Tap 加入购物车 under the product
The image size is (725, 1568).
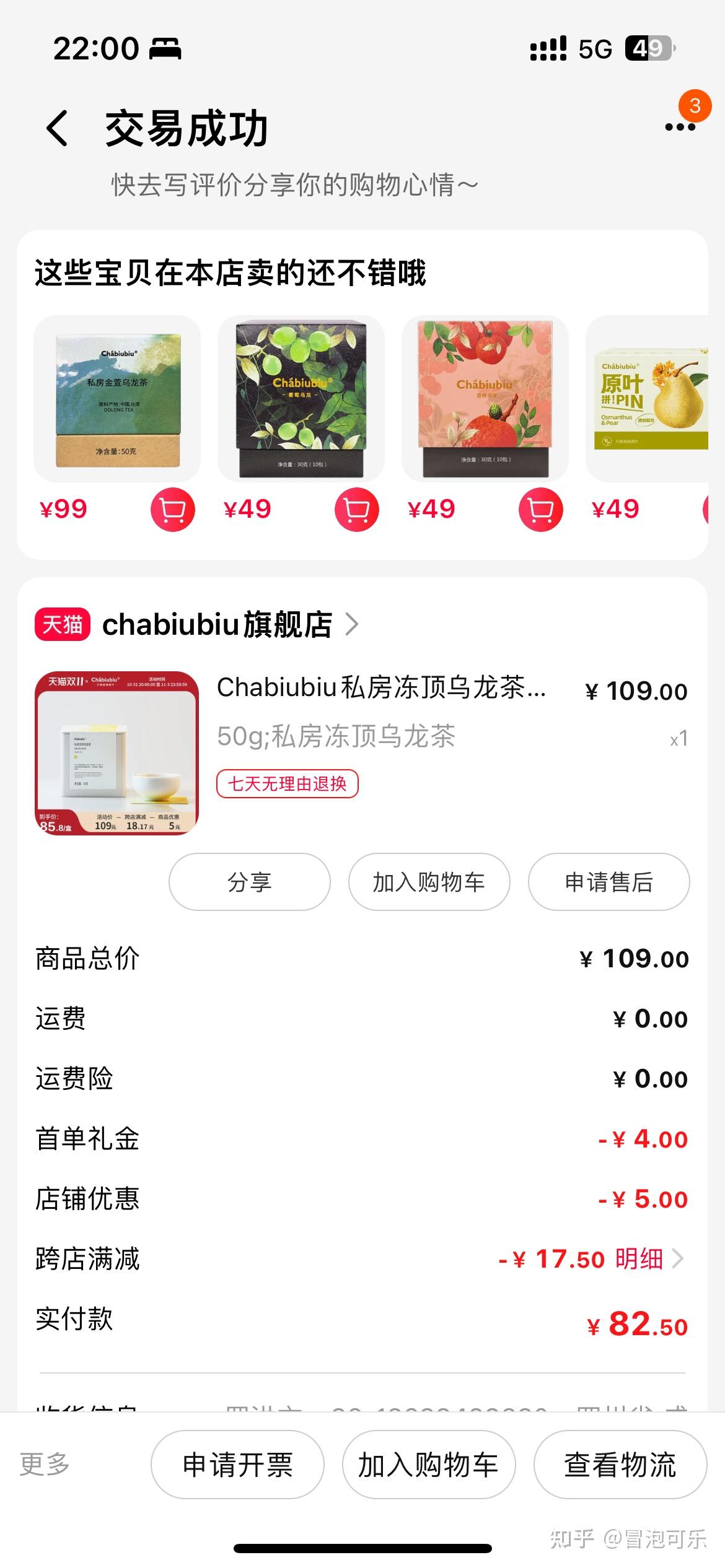click(429, 882)
